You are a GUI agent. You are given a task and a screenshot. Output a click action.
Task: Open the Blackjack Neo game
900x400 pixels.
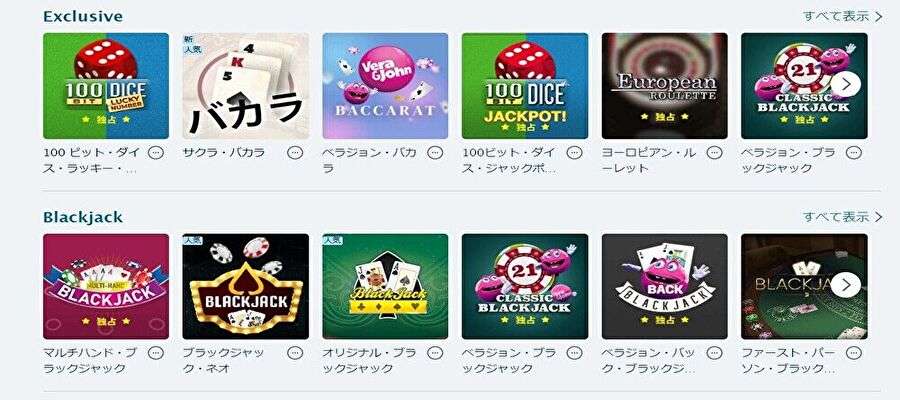pyautogui.click(x=245, y=286)
